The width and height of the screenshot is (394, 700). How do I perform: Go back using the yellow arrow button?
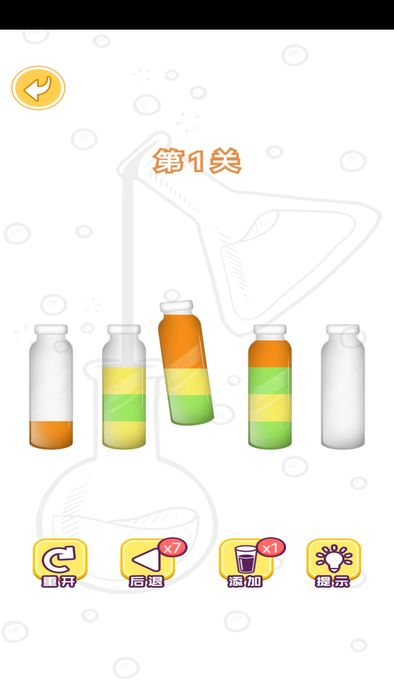[38, 88]
